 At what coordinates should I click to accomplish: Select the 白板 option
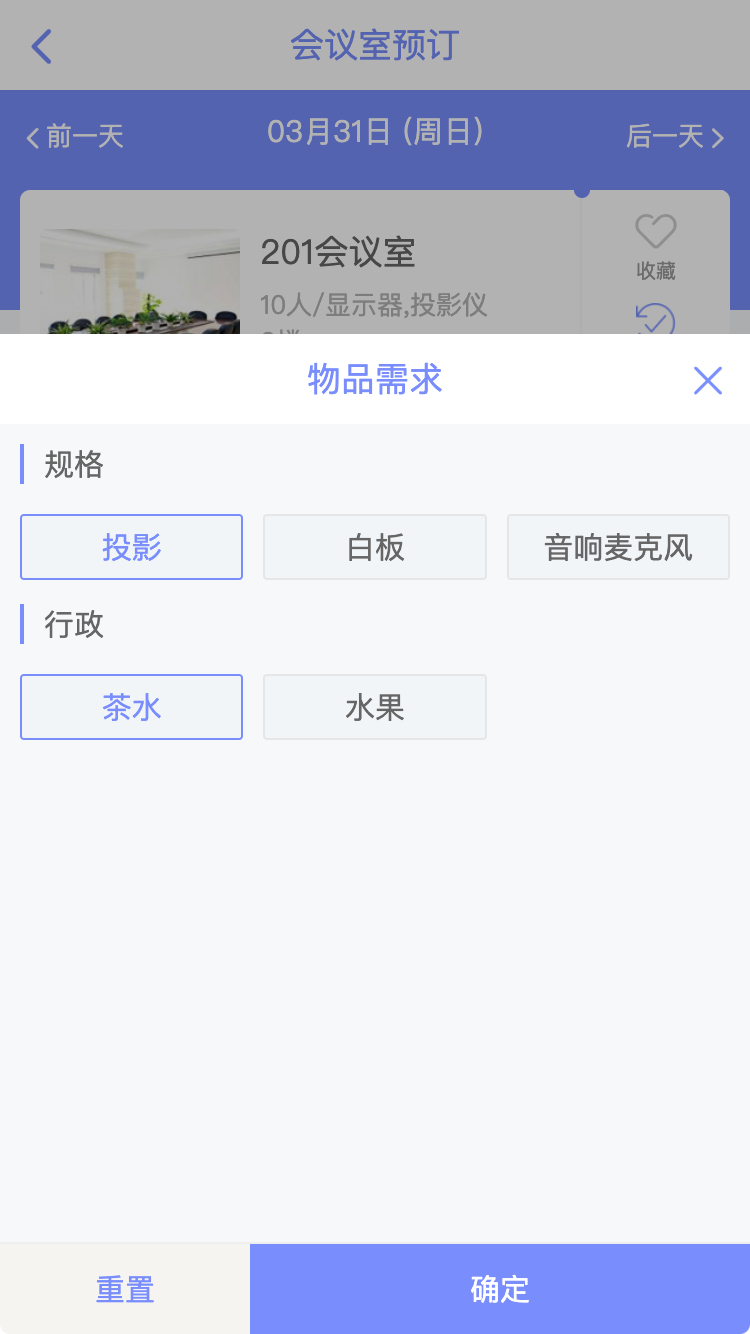point(375,547)
